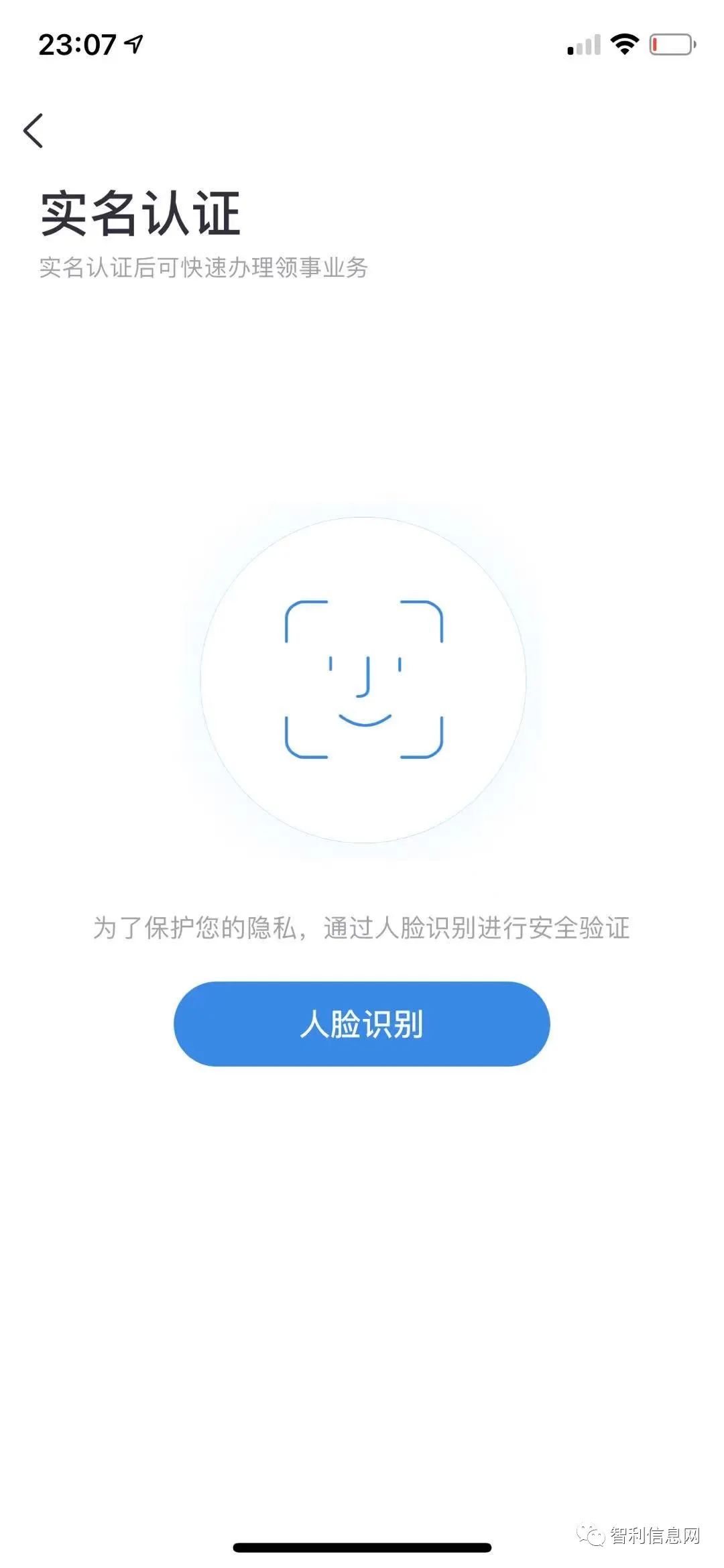Start face recognition with 人脸识别 button
The image size is (724, 1568).
362,1024
